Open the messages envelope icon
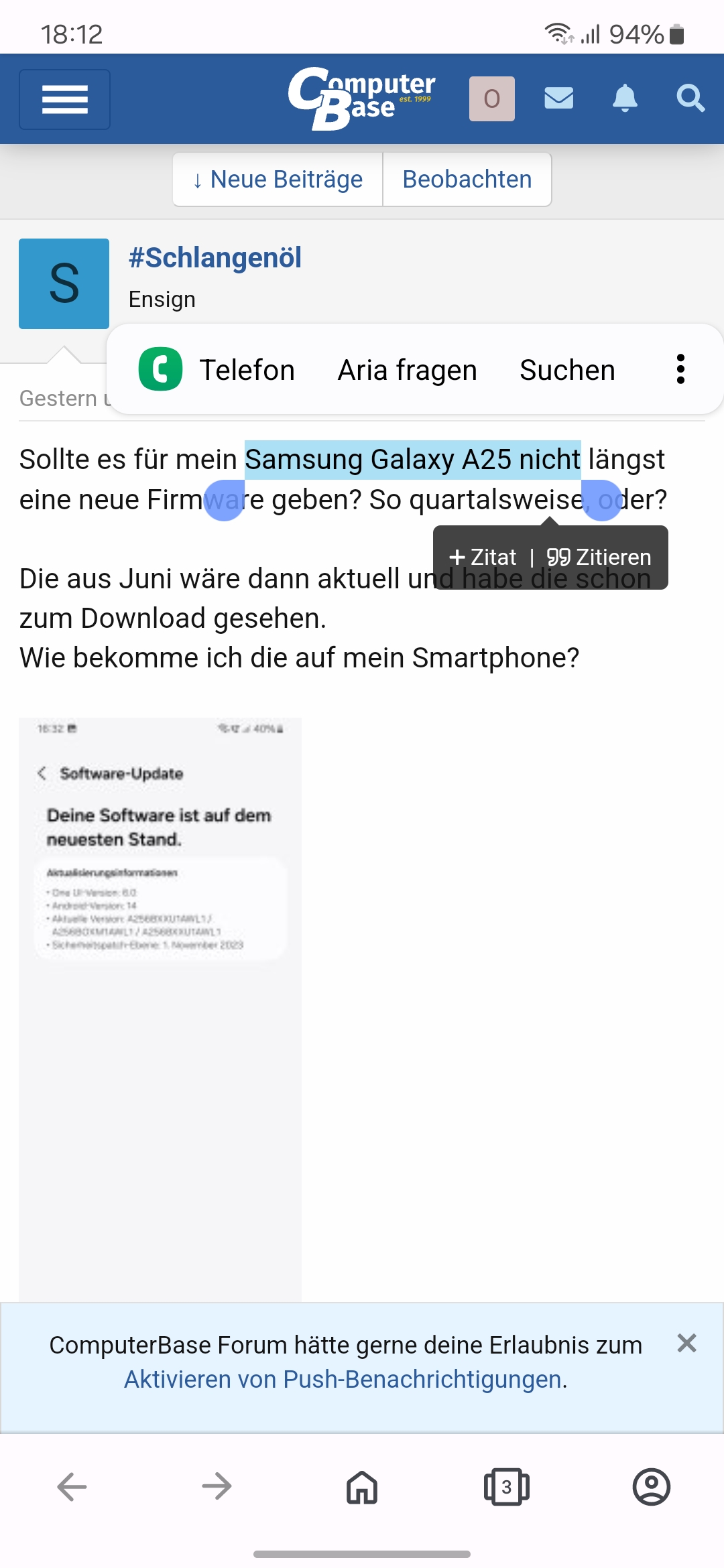 tap(558, 99)
